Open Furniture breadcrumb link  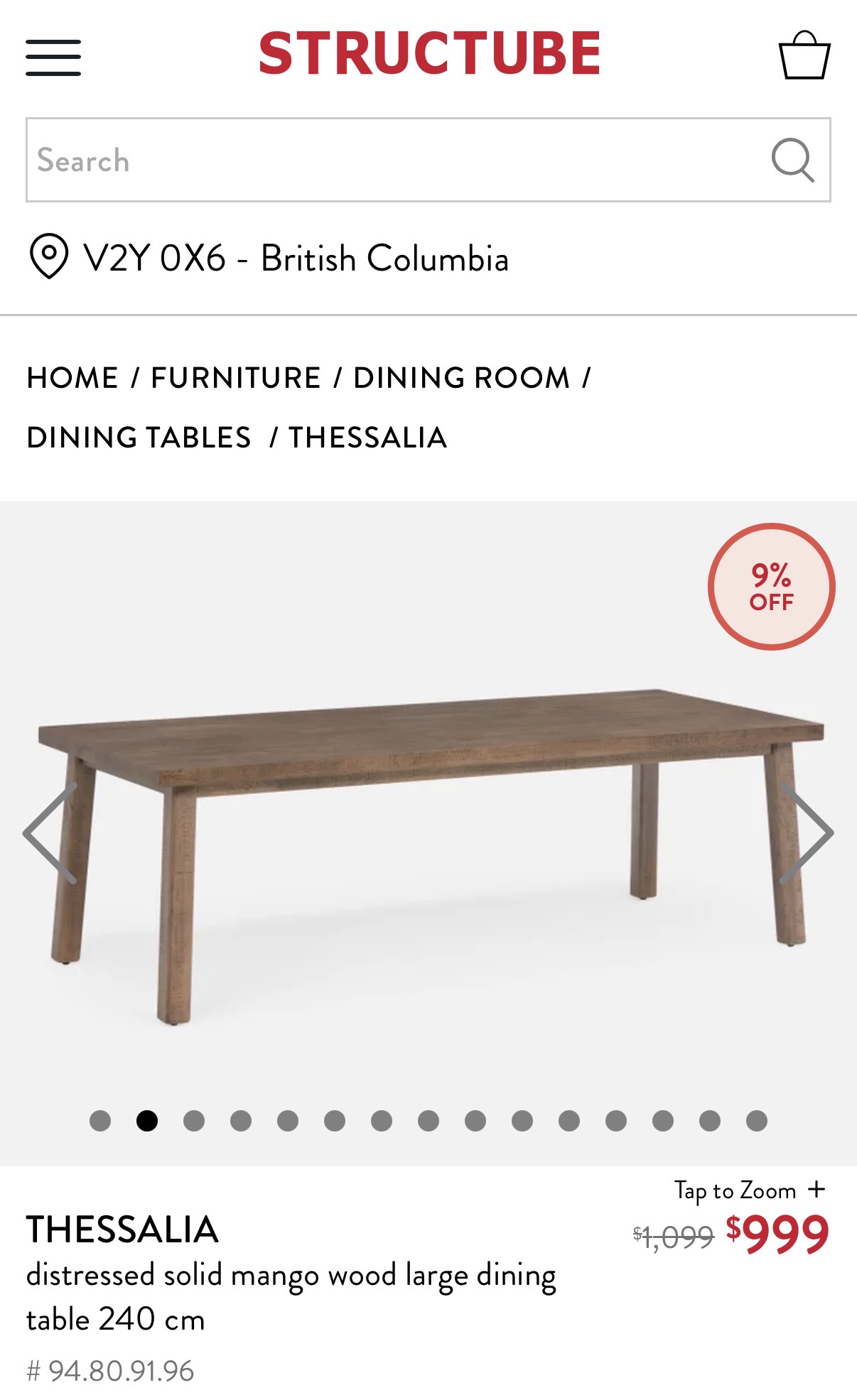(236, 378)
